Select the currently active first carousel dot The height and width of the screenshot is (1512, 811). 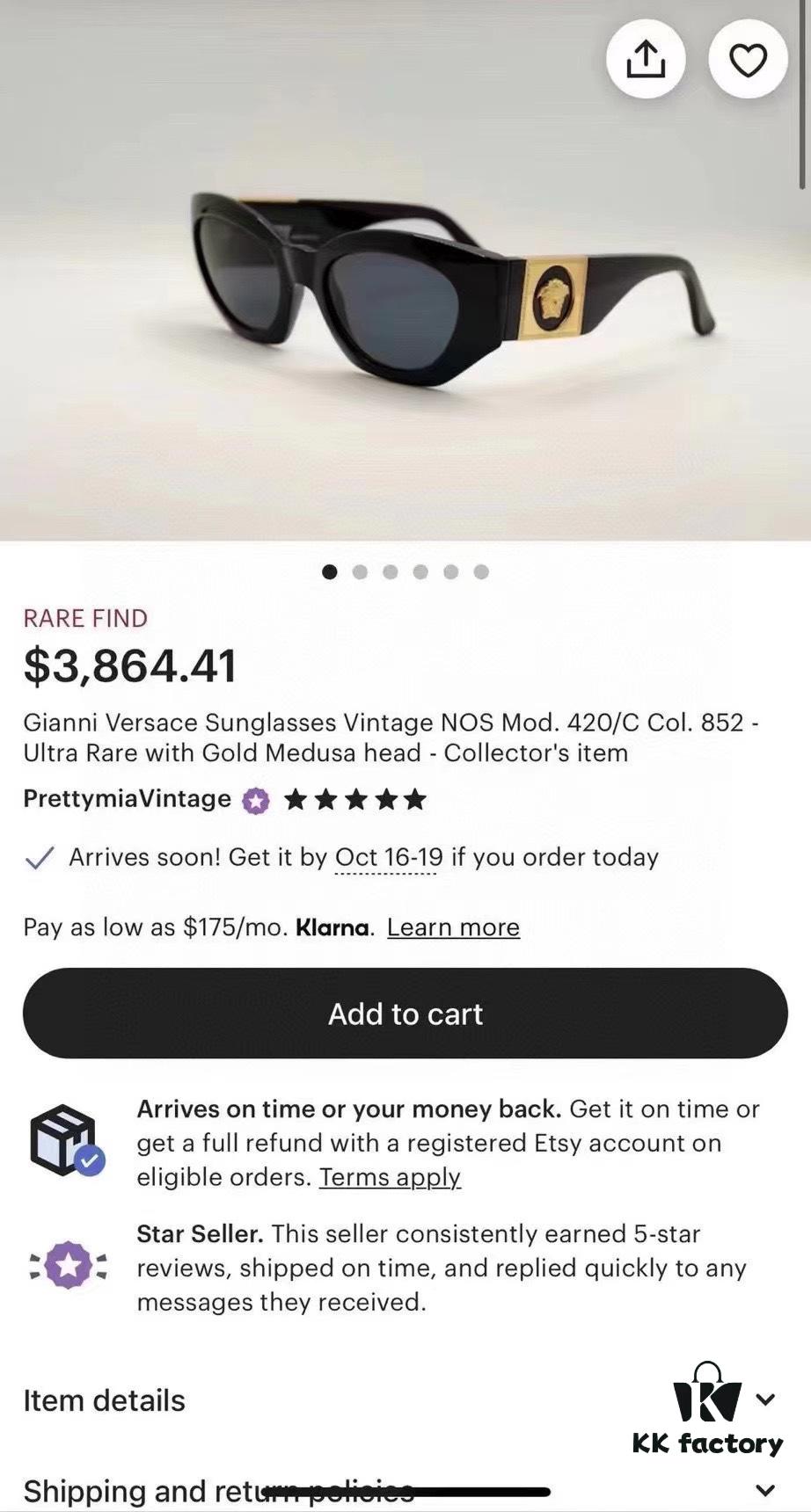(330, 571)
